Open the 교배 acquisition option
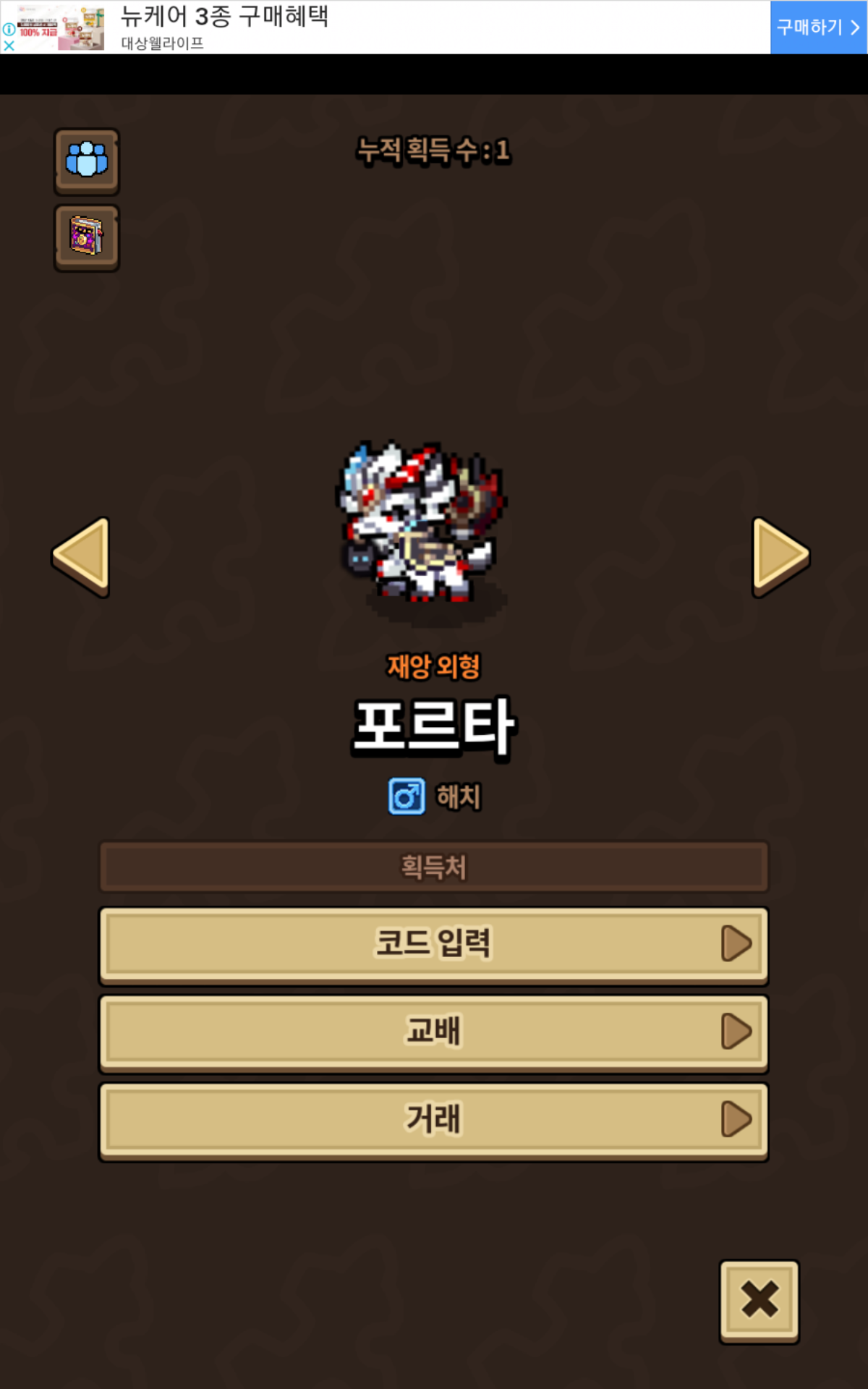868x1389 pixels. tap(433, 1032)
